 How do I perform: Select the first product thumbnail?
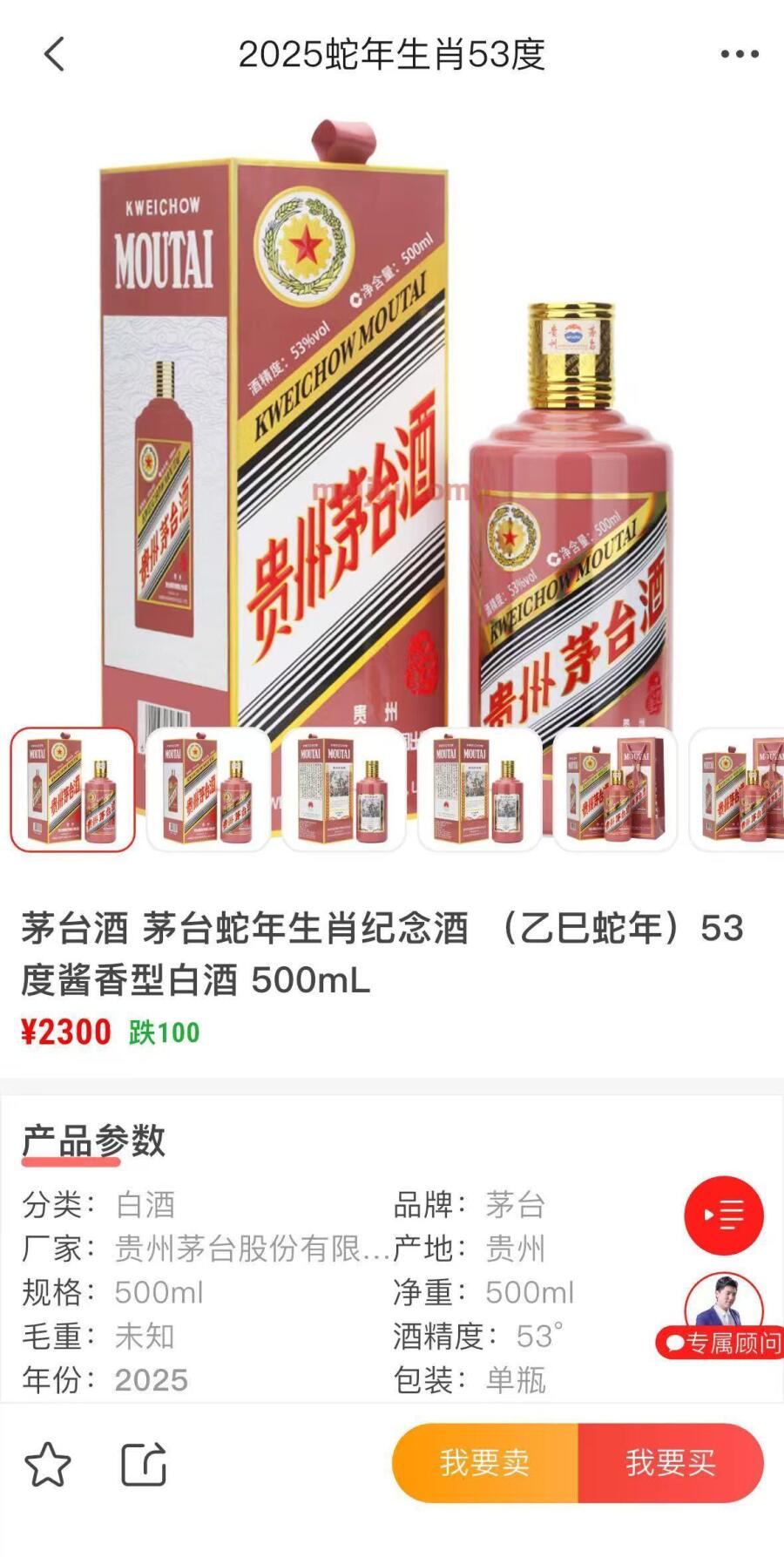(x=73, y=789)
